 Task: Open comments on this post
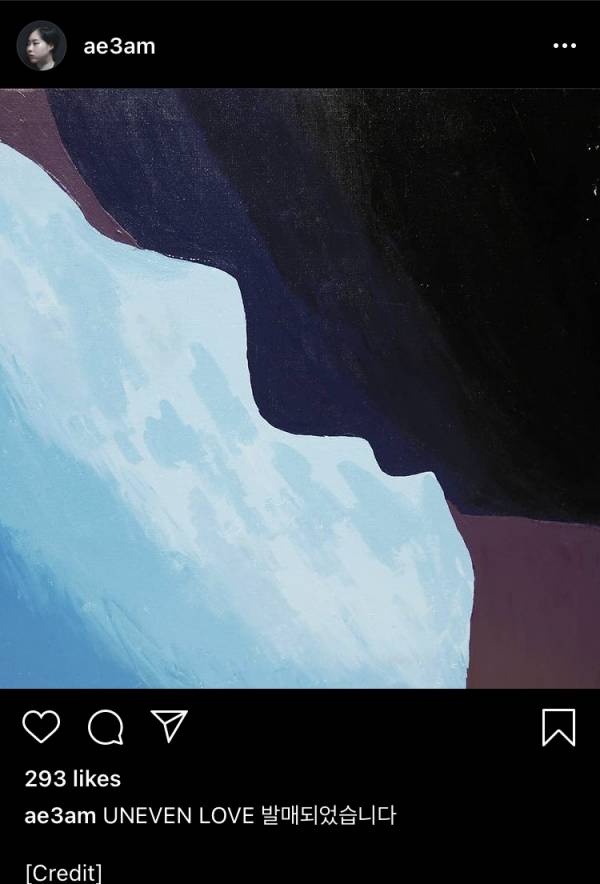[x=105, y=727]
